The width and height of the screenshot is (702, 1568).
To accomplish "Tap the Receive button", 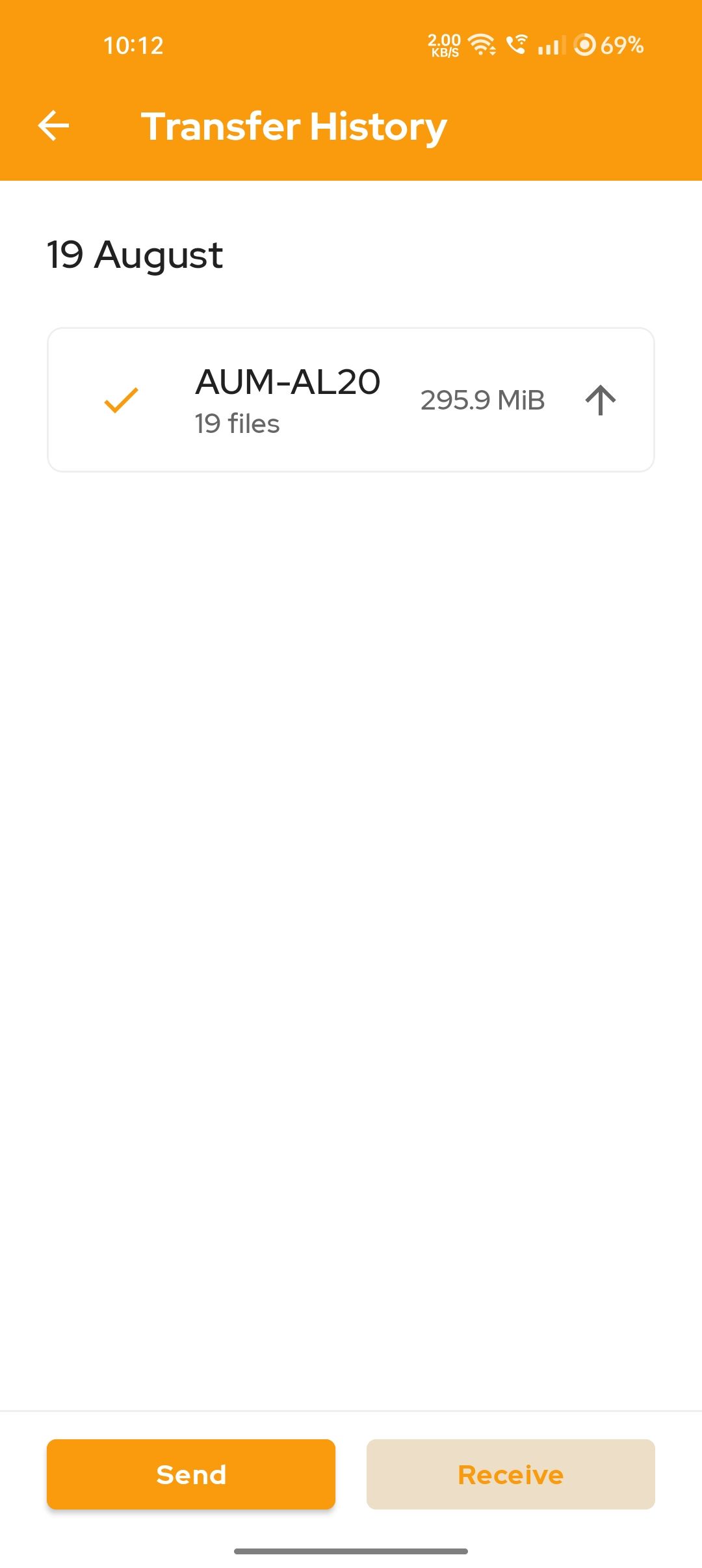I will 510,1474.
